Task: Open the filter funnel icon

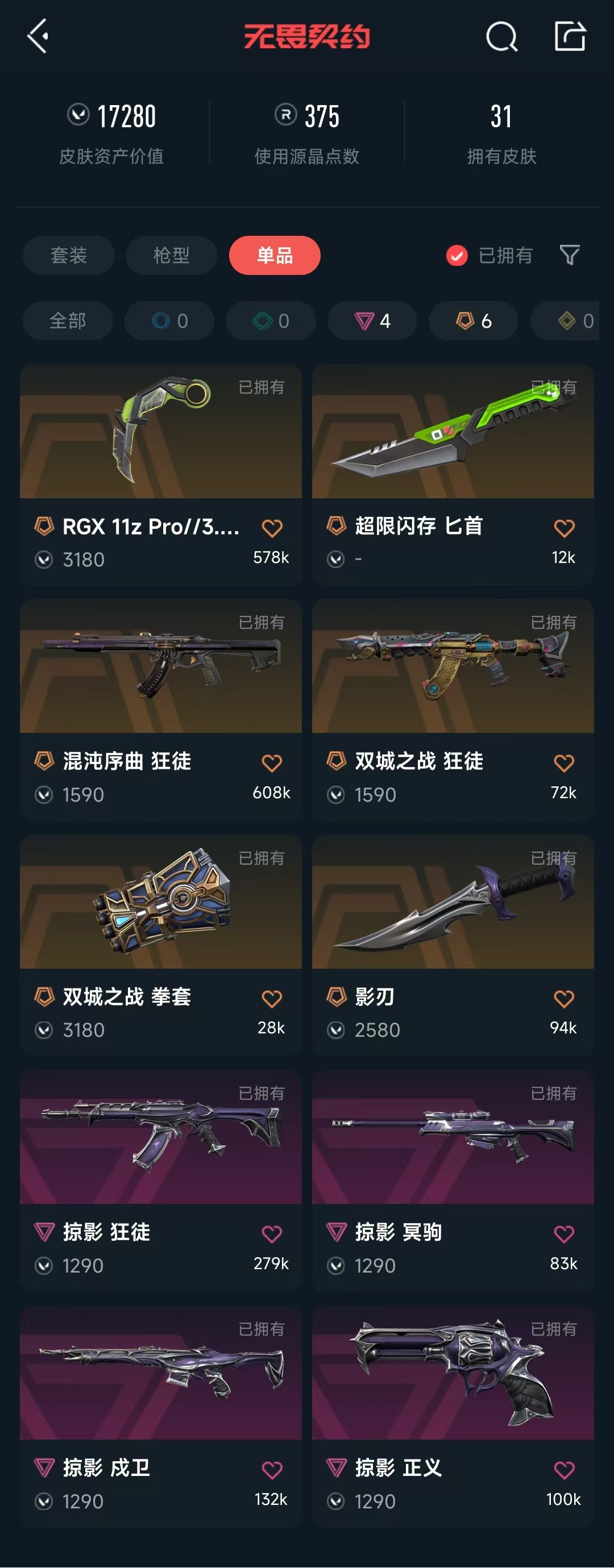Action: [569, 255]
